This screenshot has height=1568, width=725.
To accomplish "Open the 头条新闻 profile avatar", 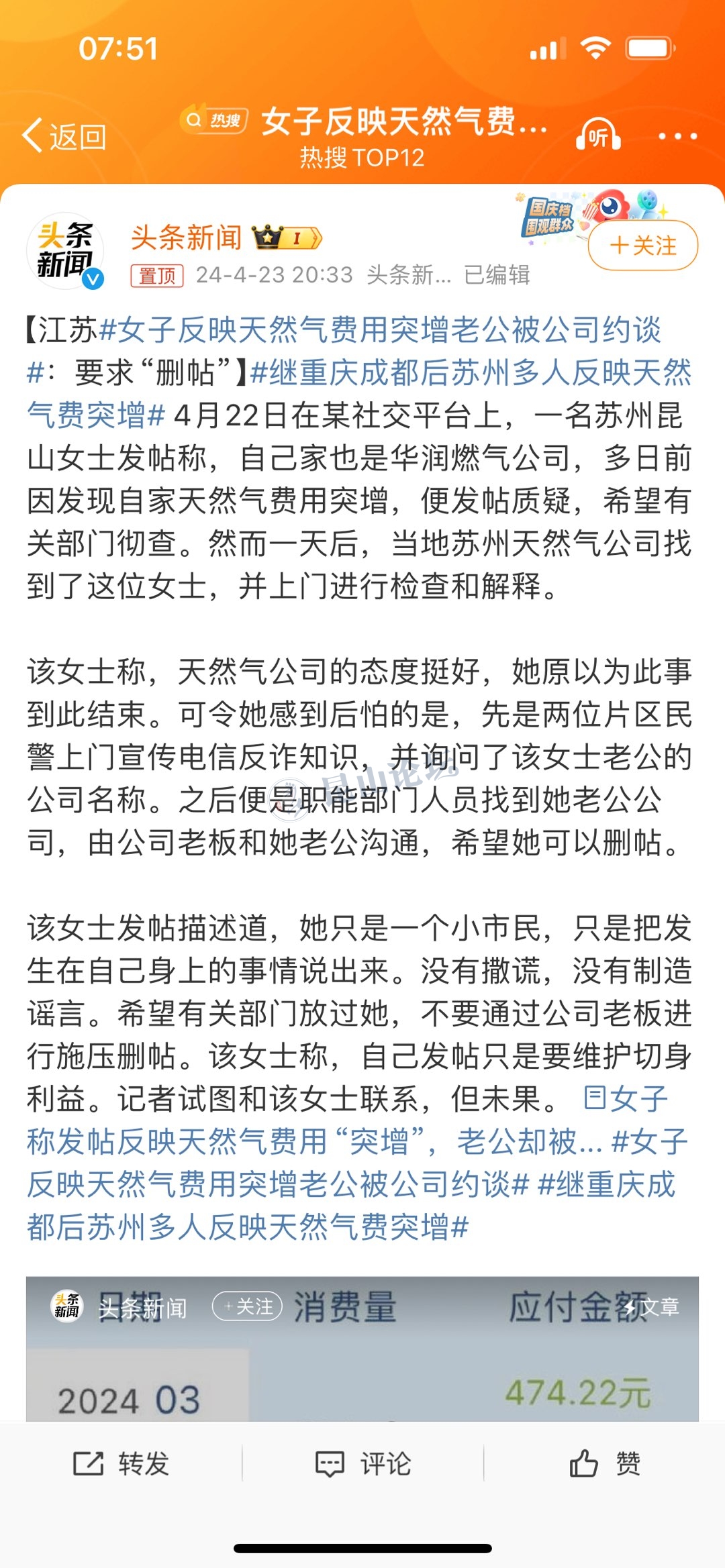I will coord(66,252).
